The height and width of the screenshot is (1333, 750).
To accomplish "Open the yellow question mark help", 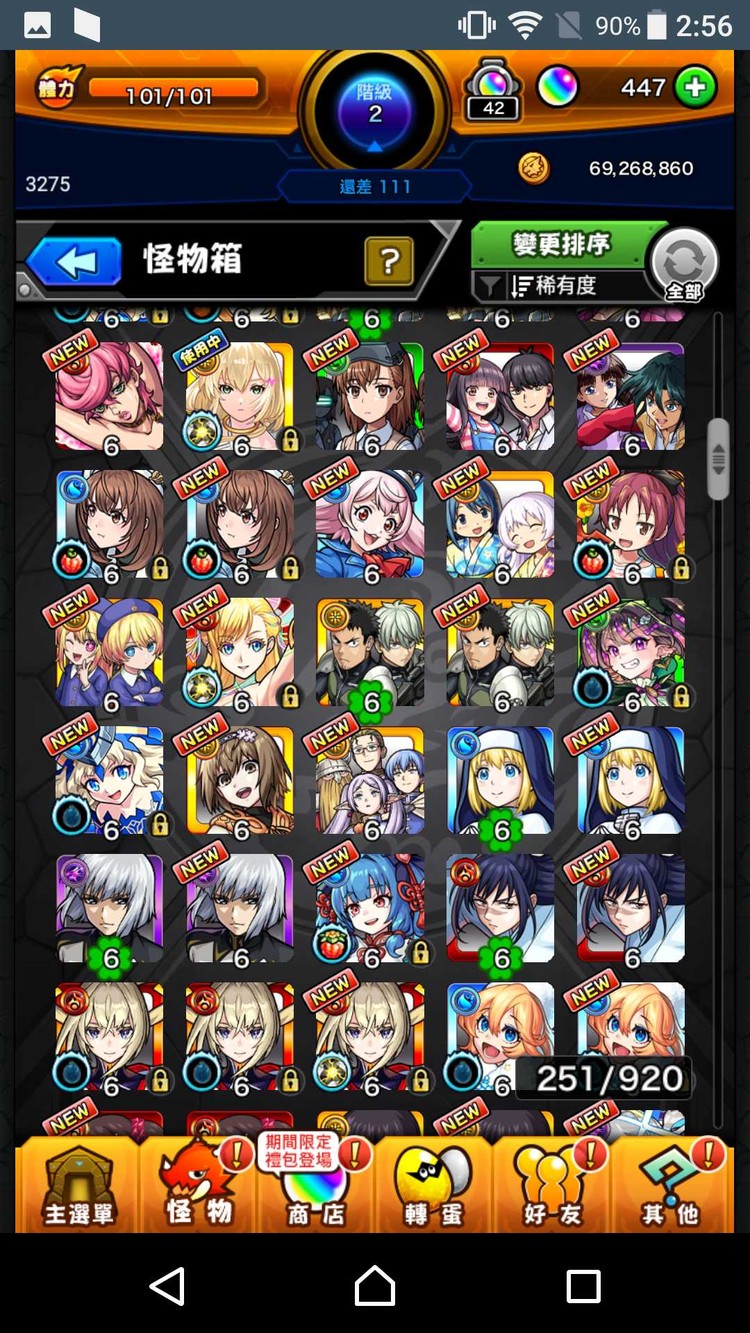I will coord(390,262).
